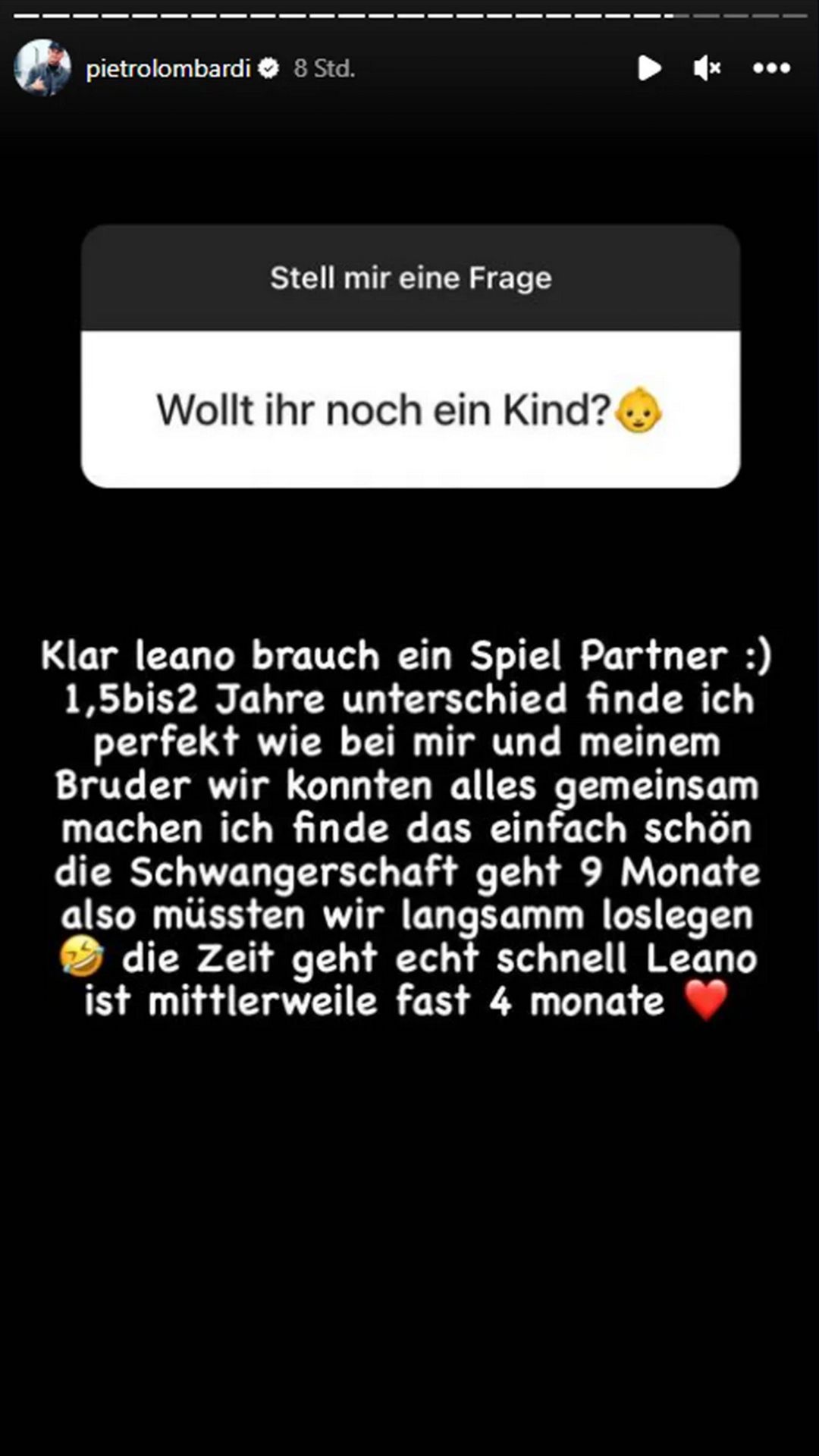Unmute the story sound
Image resolution: width=819 pixels, height=1456 pixels.
pos(707,68)
